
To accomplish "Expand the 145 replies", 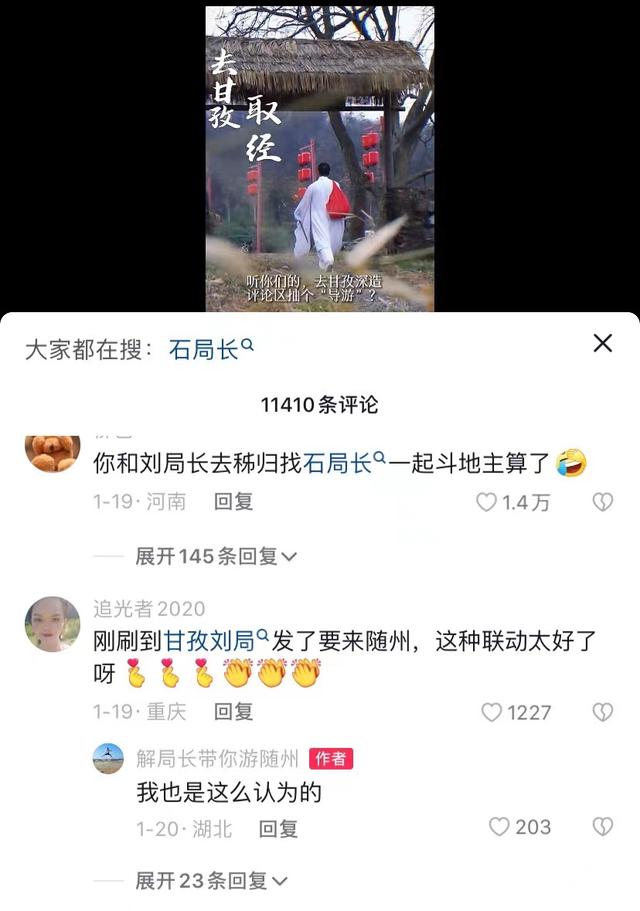I will (216, 557).
